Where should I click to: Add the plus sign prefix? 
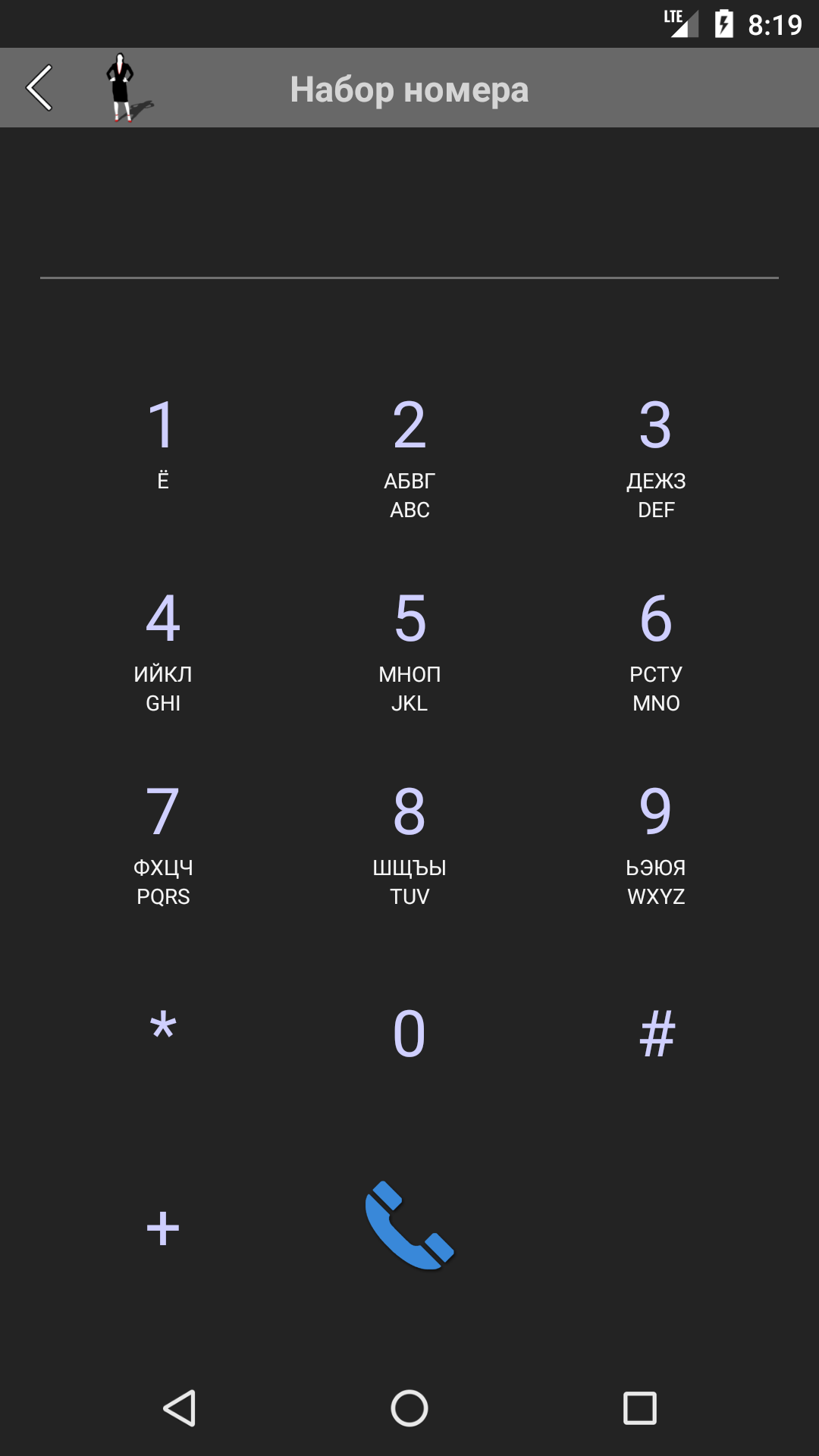pos(162,1227)
